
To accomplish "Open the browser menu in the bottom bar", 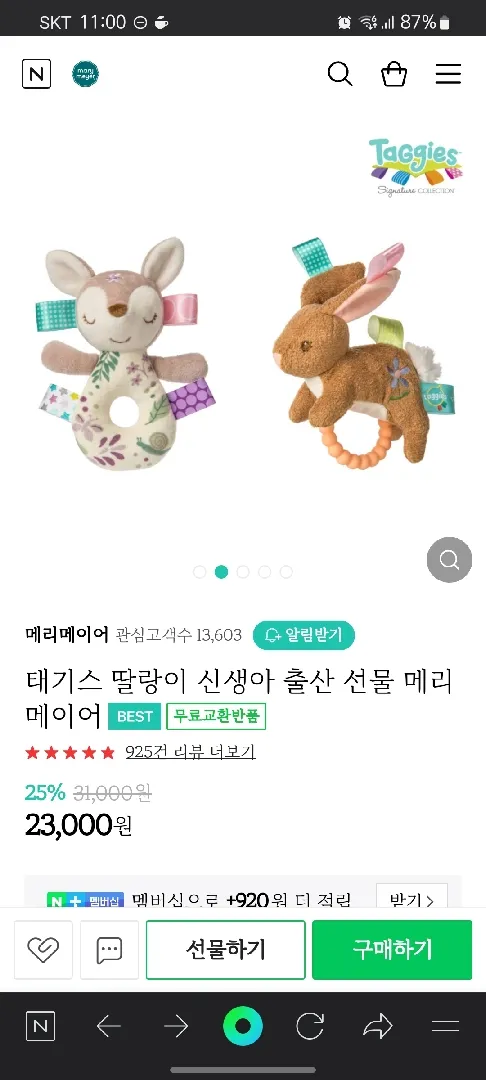I will coord(445,1027).
